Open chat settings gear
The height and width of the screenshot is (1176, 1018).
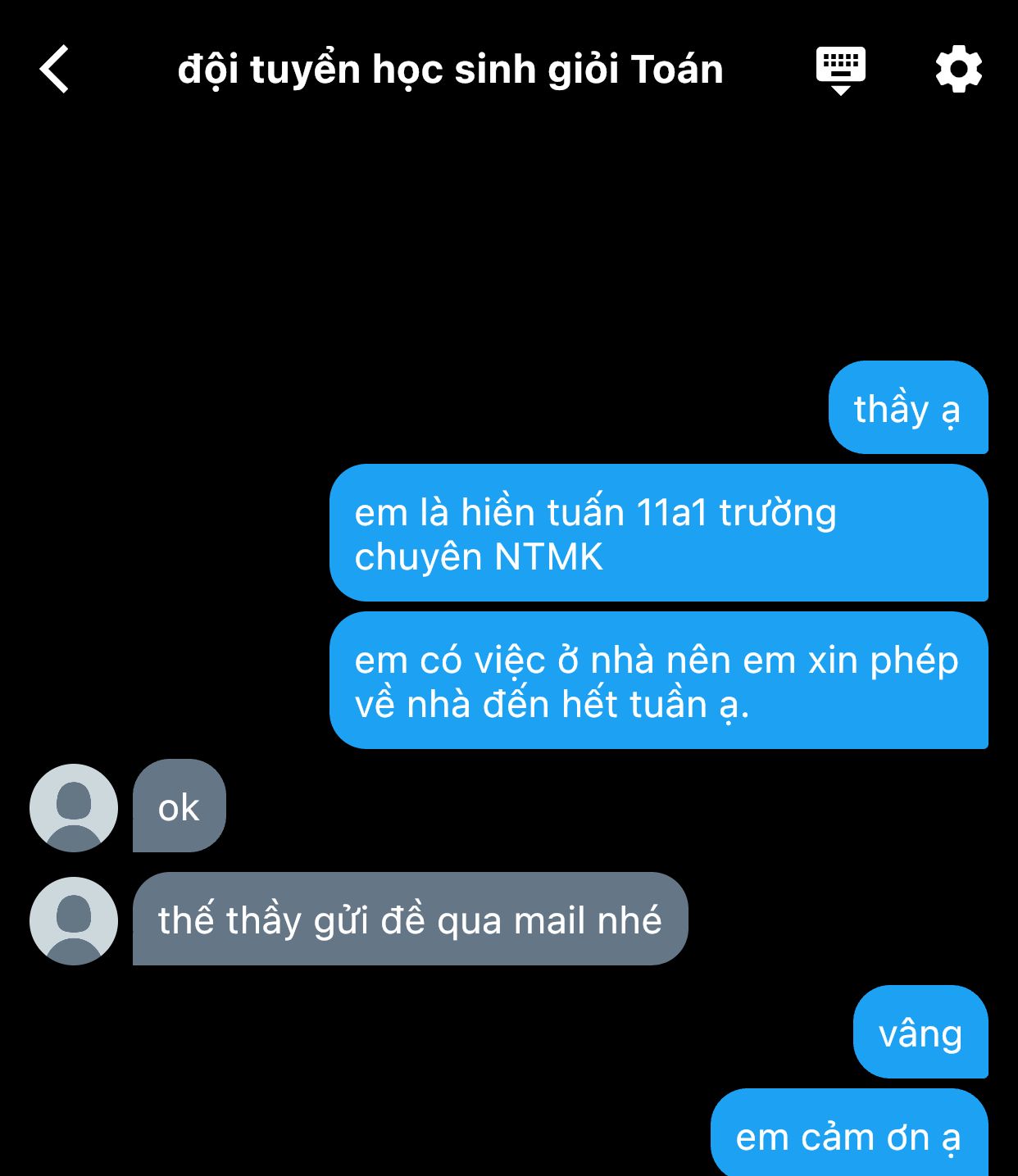click(x=958, y=70)
